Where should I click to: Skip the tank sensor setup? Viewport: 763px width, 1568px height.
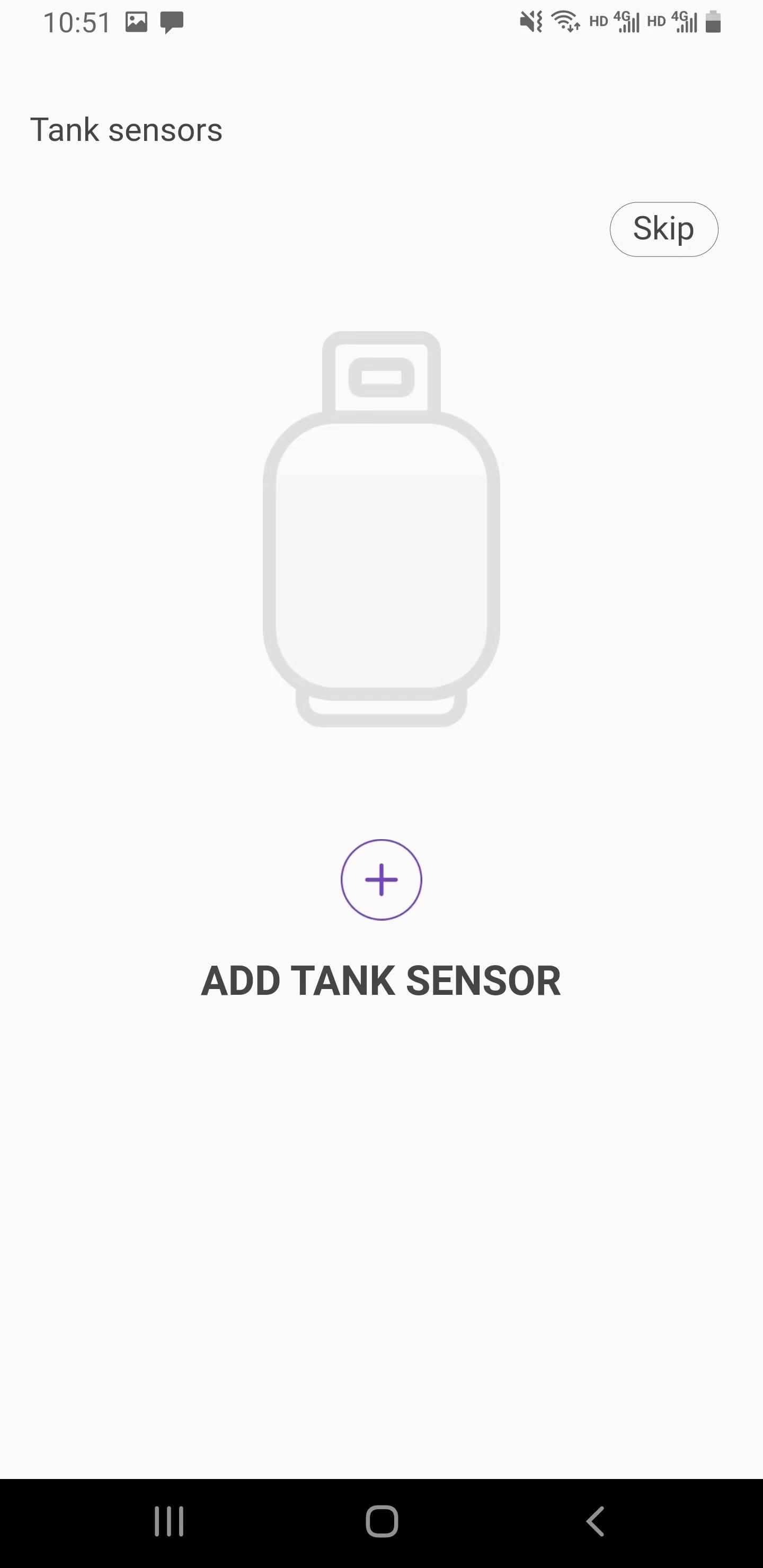coord(663,229)
